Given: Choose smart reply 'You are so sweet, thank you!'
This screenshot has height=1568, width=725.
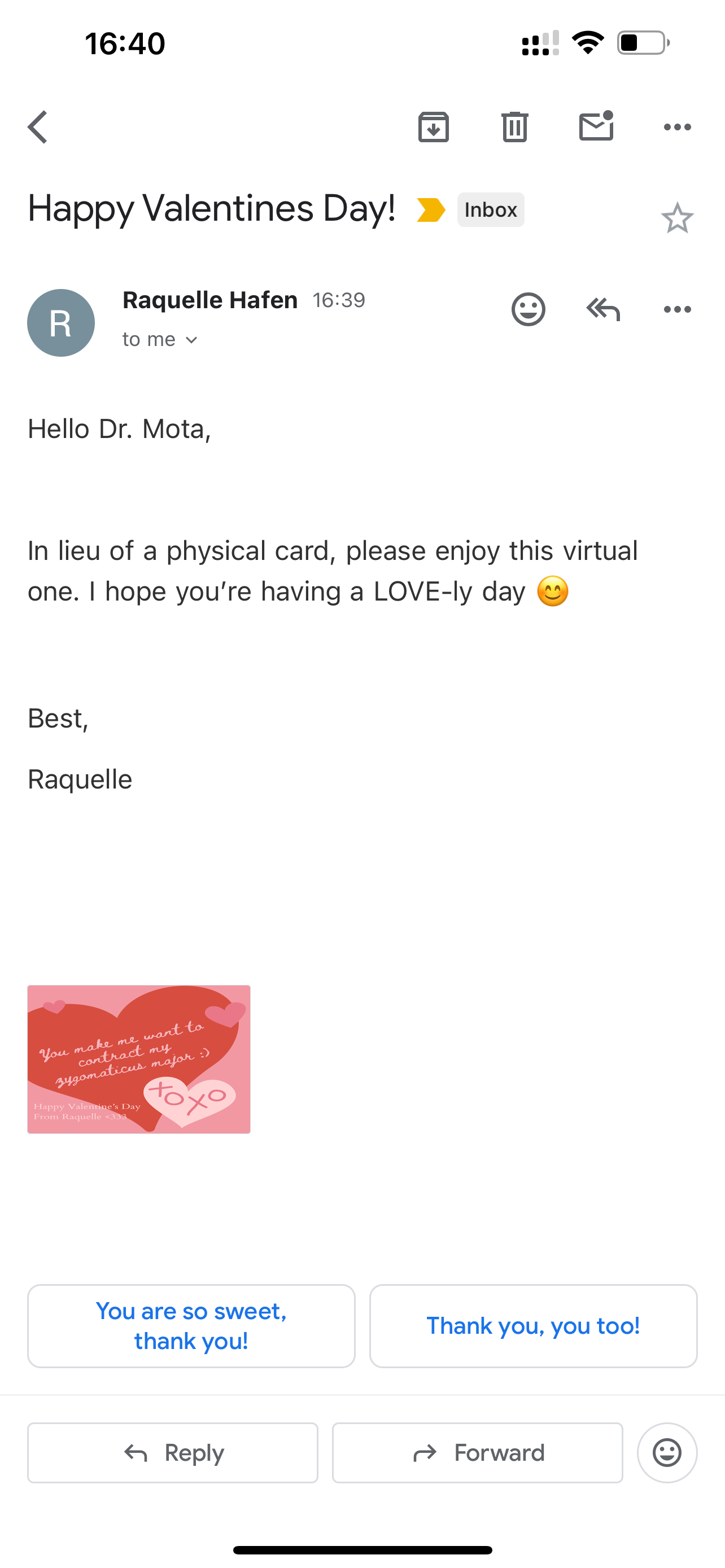Looking at the screenshot, I should (191, 1326).
